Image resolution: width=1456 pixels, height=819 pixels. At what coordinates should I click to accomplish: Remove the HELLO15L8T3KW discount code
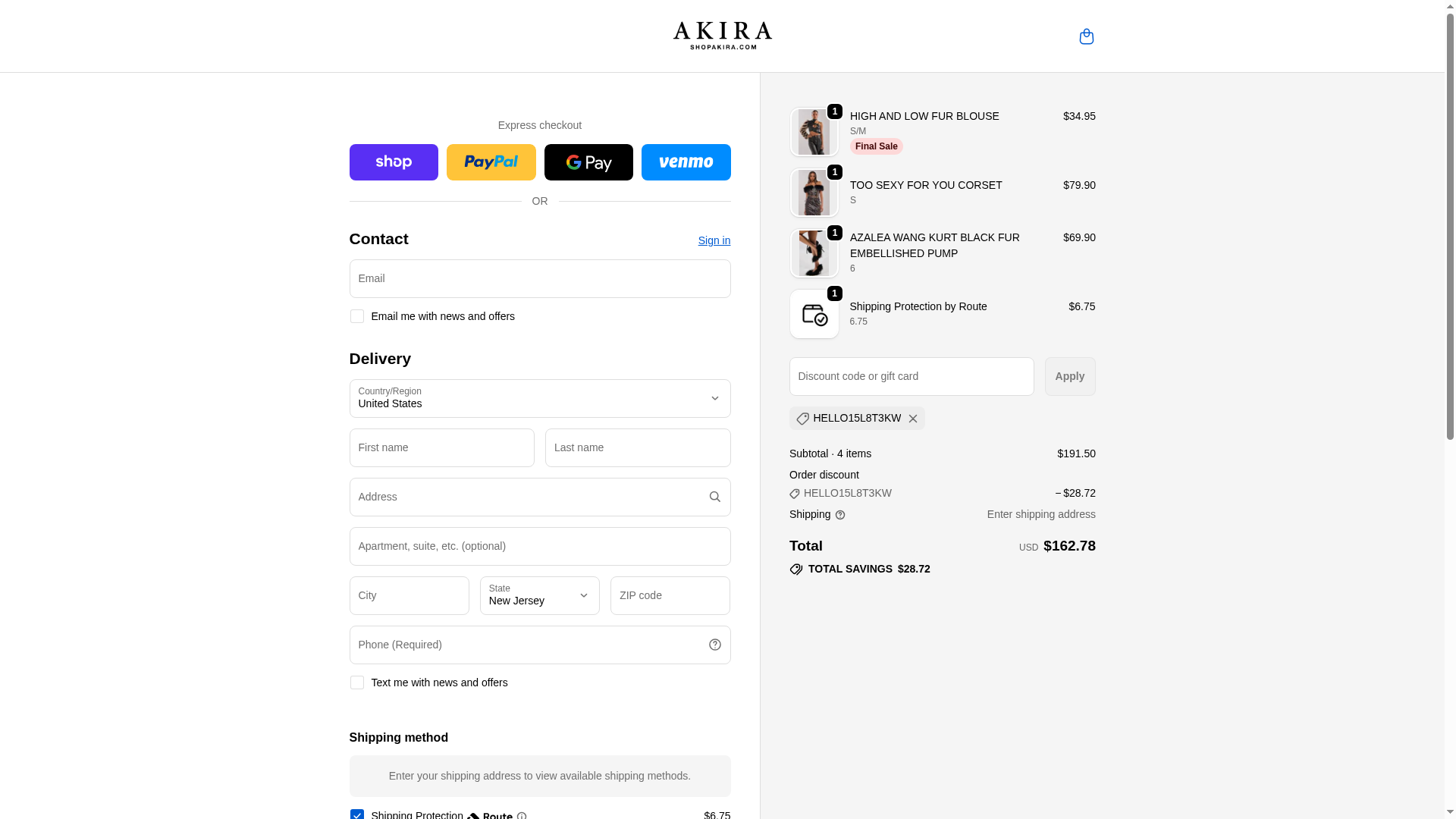point(913,419)
